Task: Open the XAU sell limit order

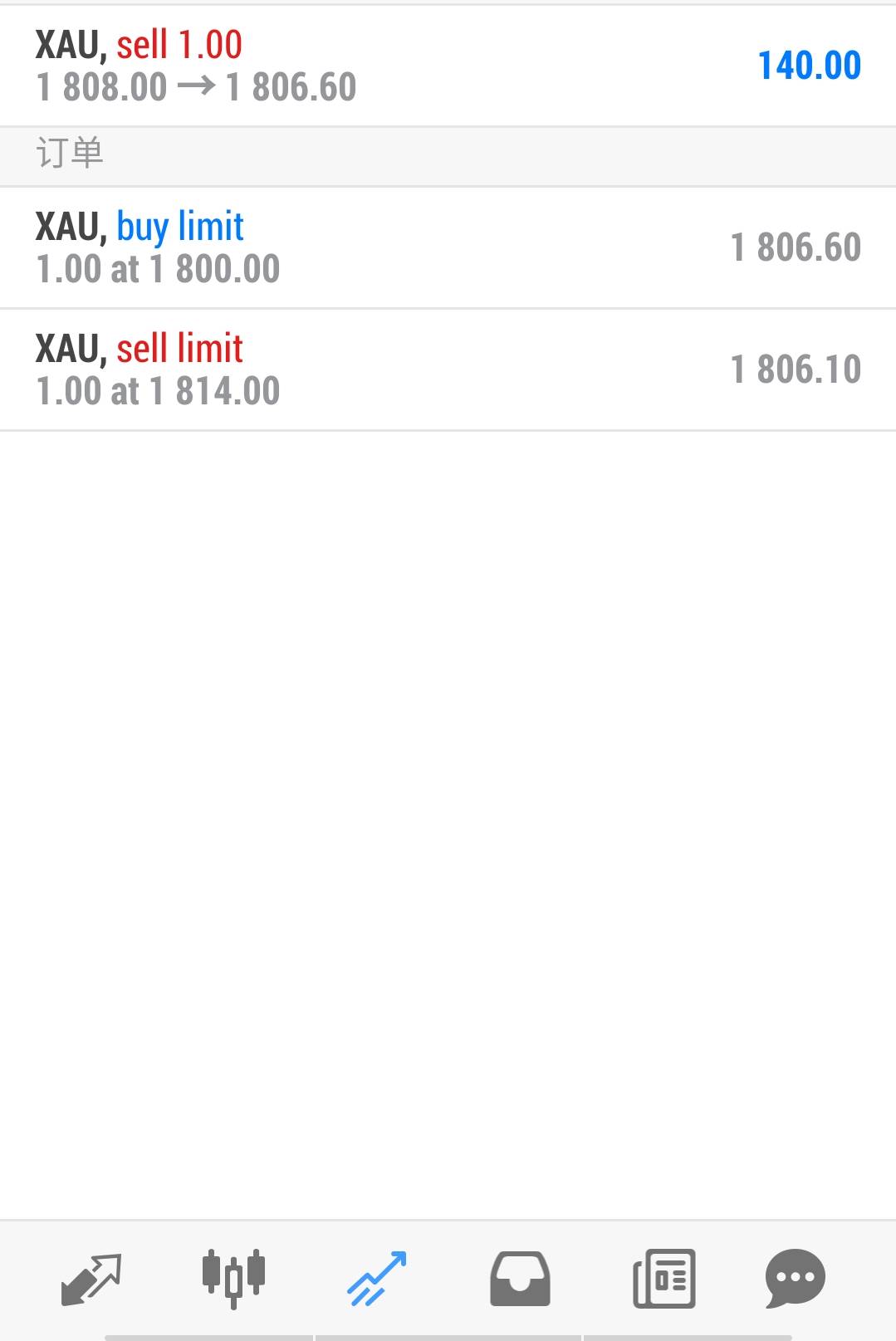Action: pyautogui.click(x=448, y=370)
